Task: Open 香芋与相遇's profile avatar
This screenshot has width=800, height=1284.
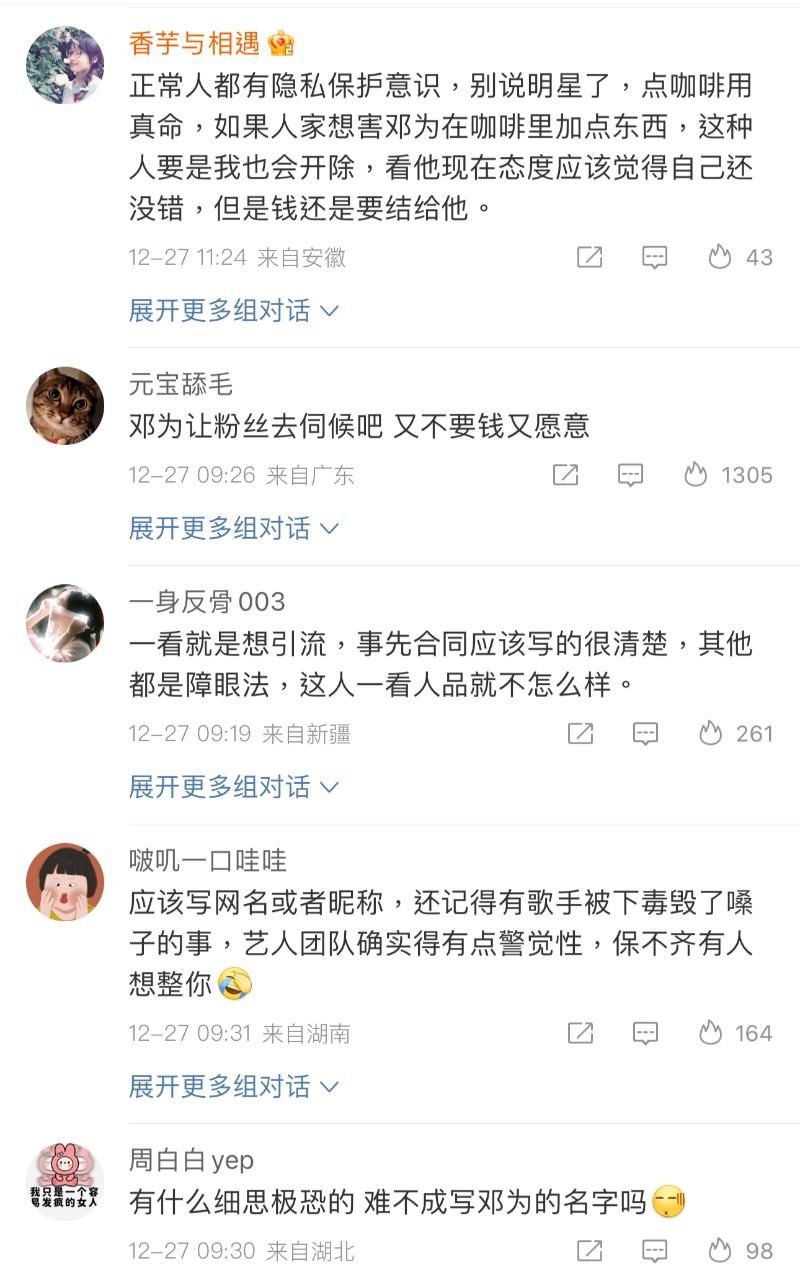Action: click(65, 65)
